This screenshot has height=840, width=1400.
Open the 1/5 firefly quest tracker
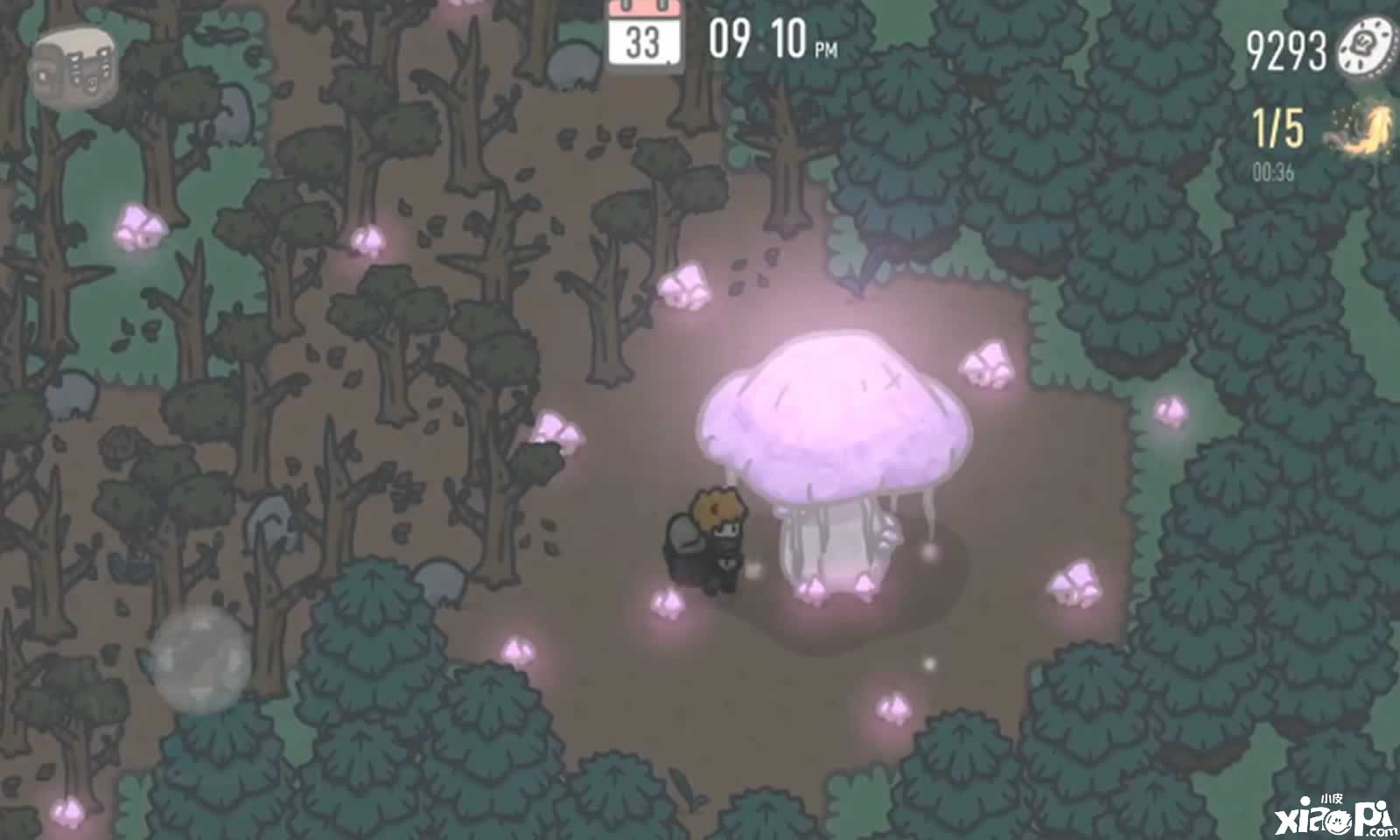1361,127
